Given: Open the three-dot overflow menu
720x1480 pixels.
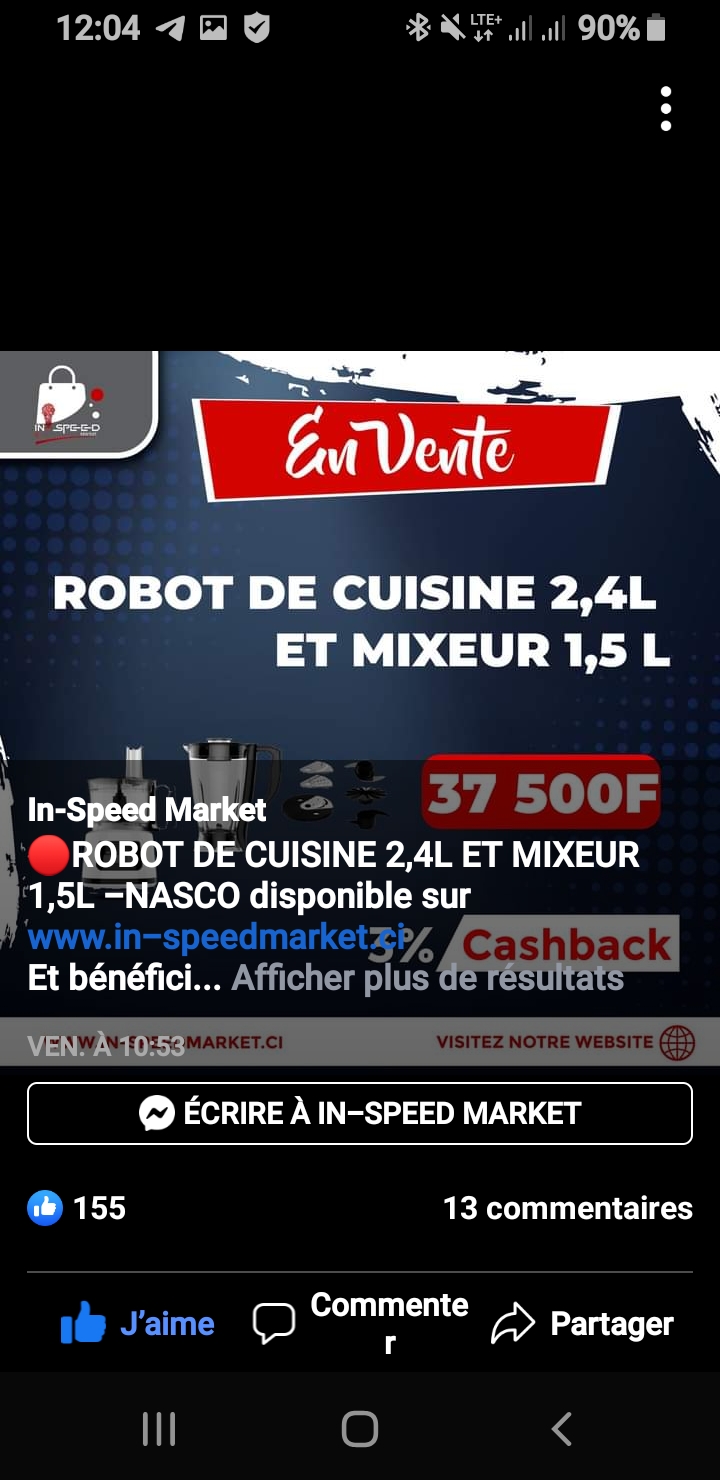Looking at the screenshot, I should click(665, 109).
